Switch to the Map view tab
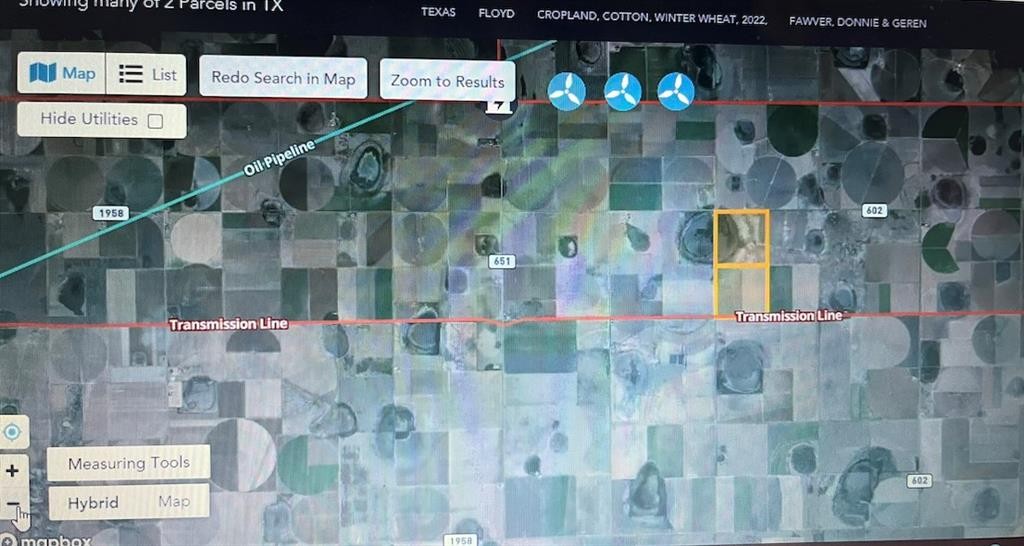The image size is (1024, 546). point(62,74)
